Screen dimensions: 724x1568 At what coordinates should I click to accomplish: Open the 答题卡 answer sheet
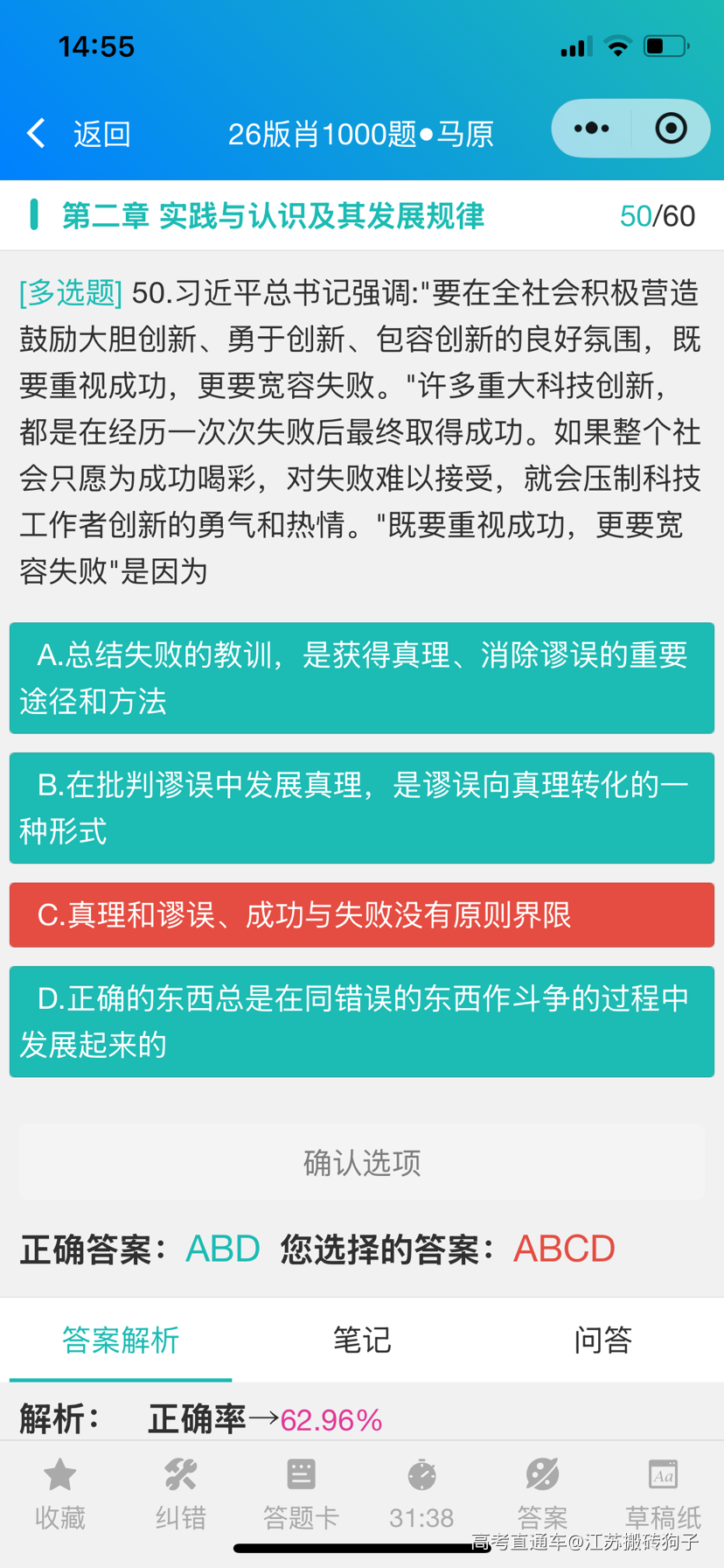click(301, 1494)
